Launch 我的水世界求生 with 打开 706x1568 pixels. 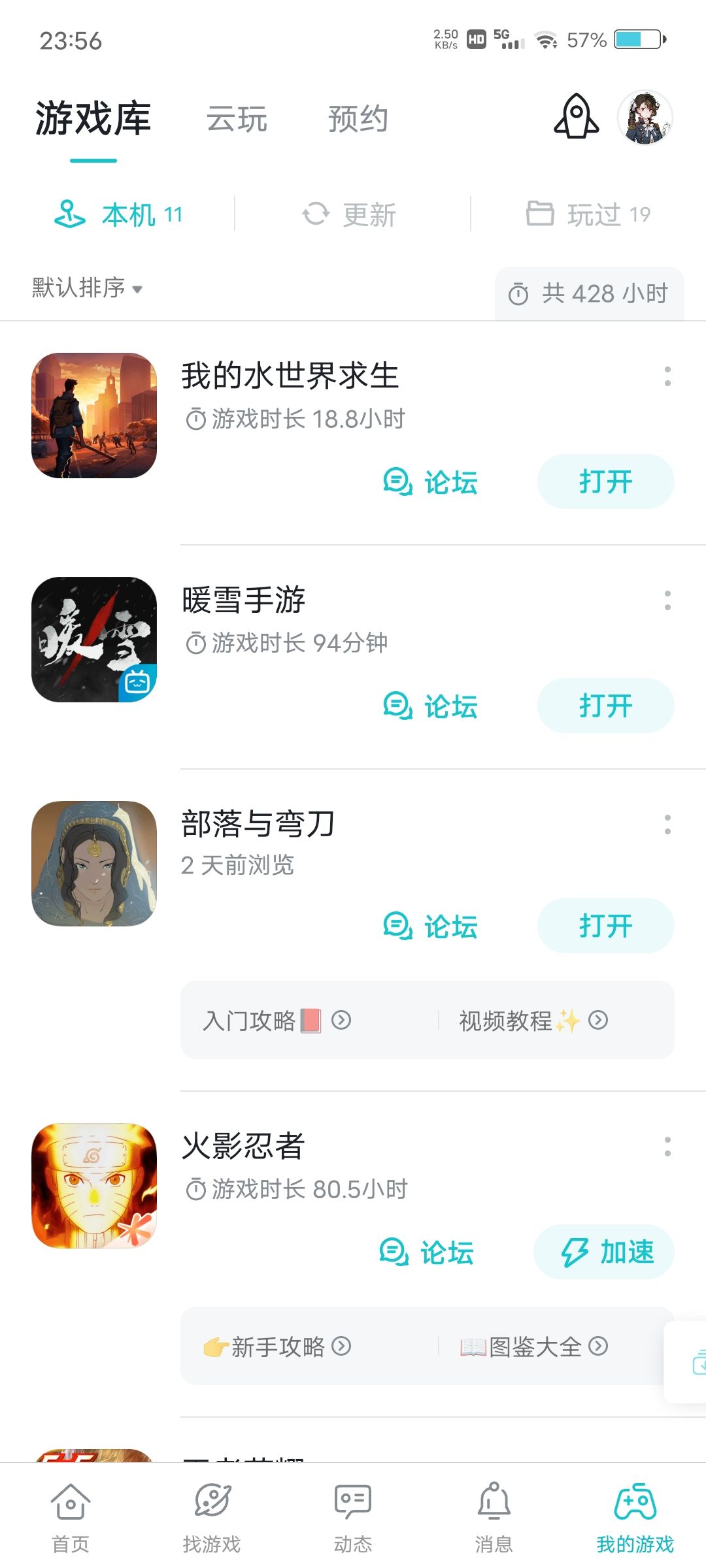click(605, 482)
